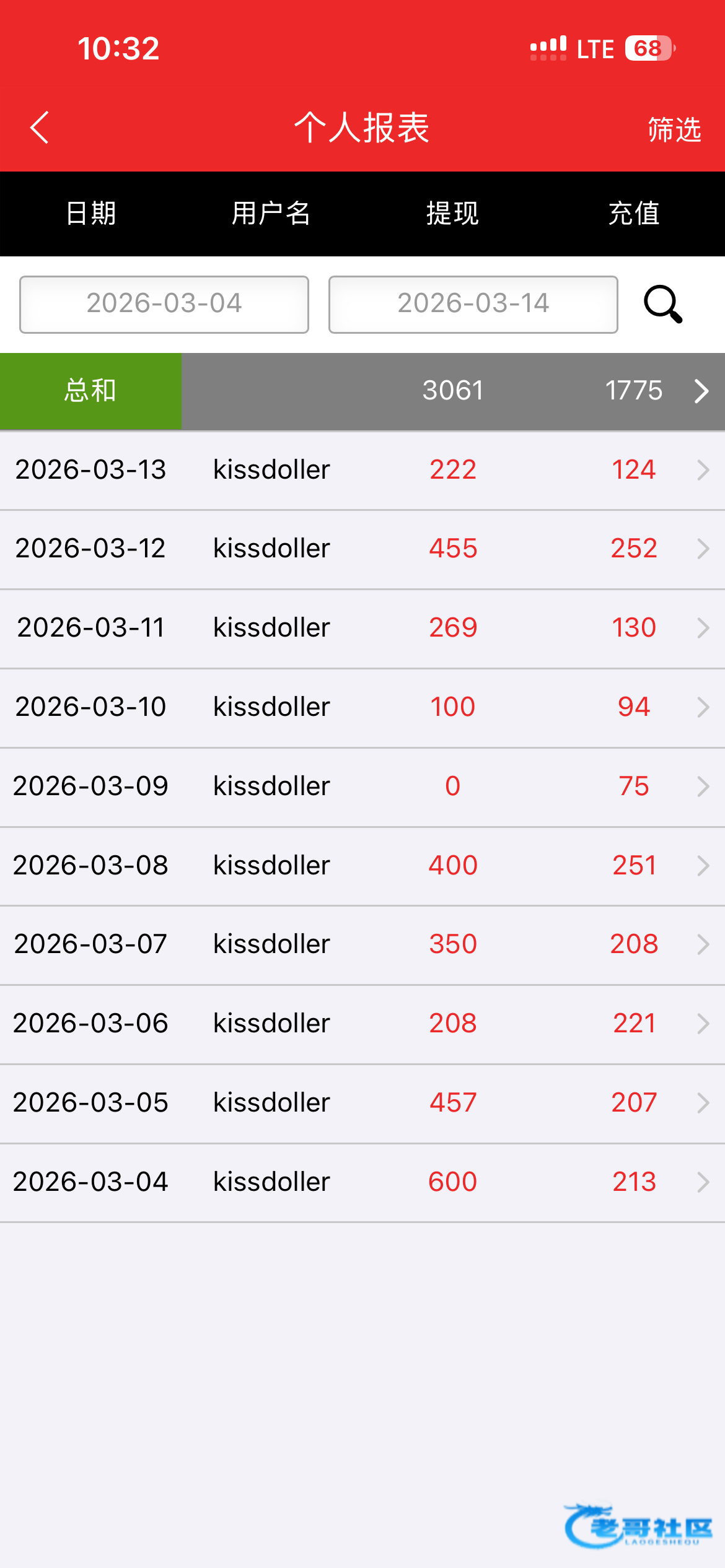
Task: Open the 筛选 filter option
Action: (674, 129)
